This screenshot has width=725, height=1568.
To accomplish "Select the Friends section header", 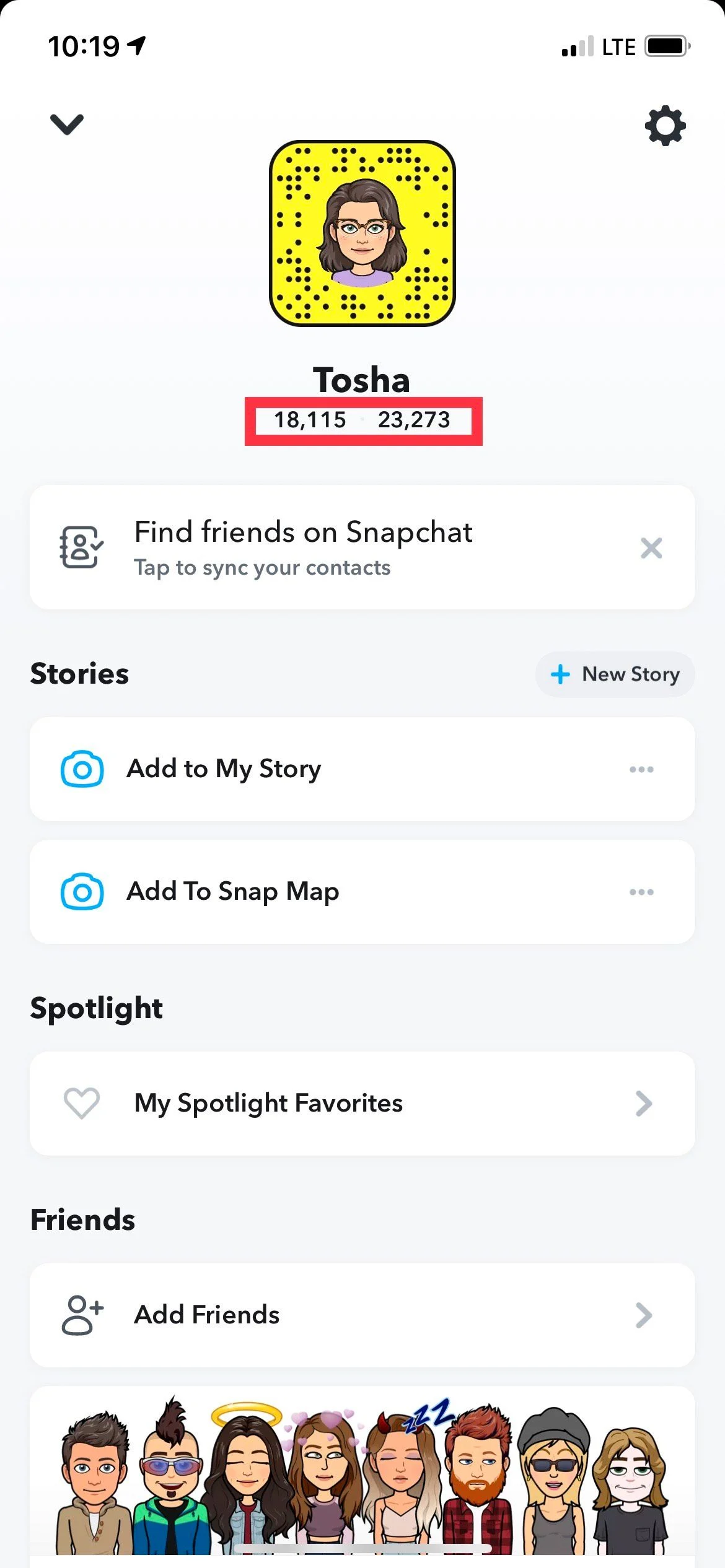I will pos(82,1219).
